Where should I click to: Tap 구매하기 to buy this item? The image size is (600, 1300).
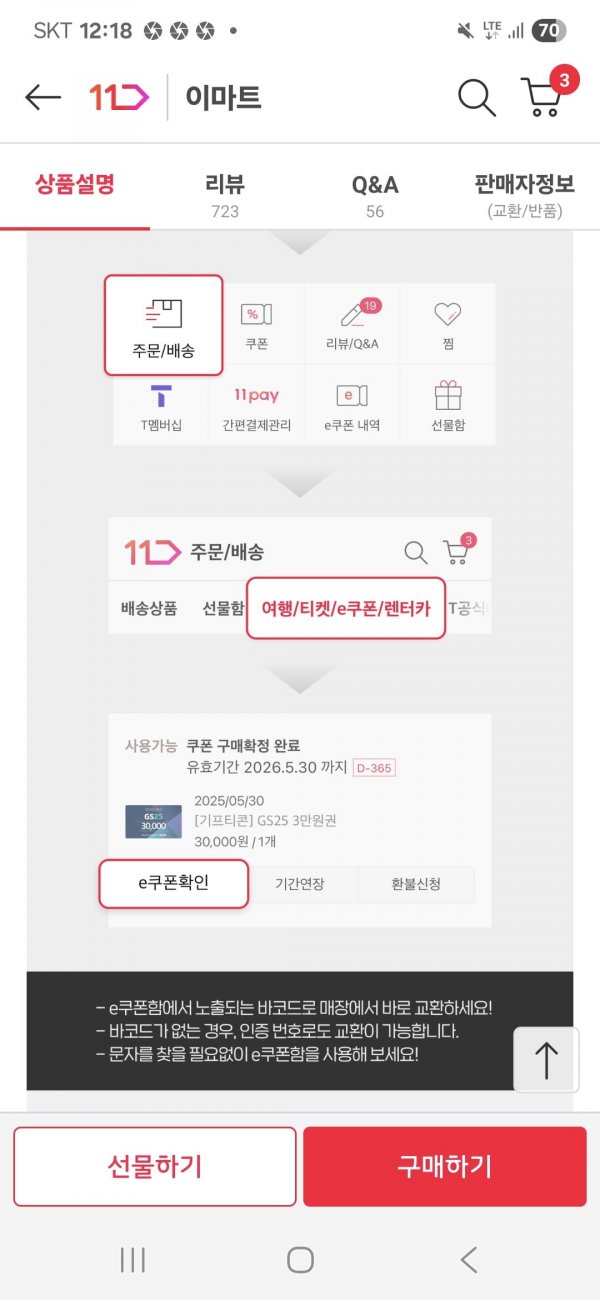445,1166
